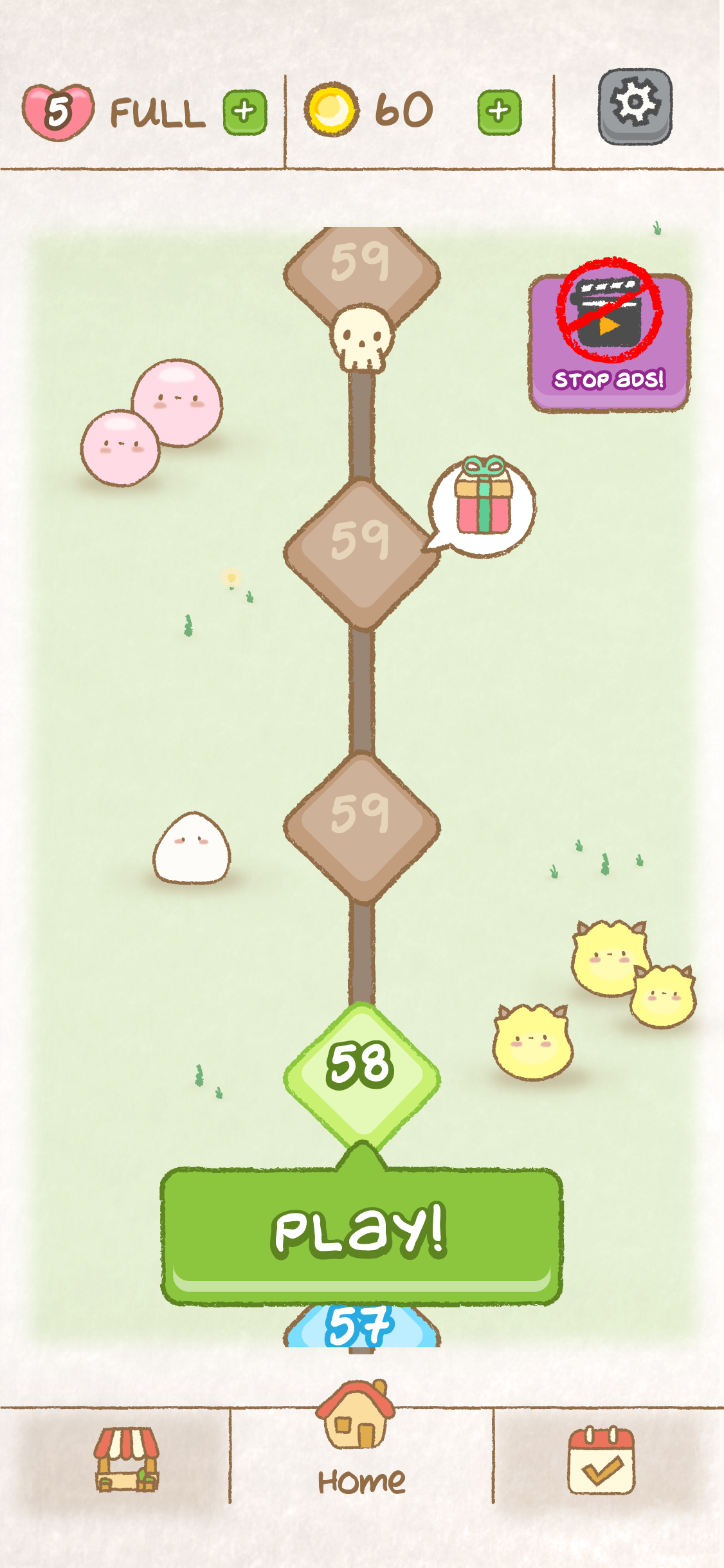Select the blue level 57 tile
Image resolution: width=724 pixels, height=1568 pixels.
(x=362, y=1327)
